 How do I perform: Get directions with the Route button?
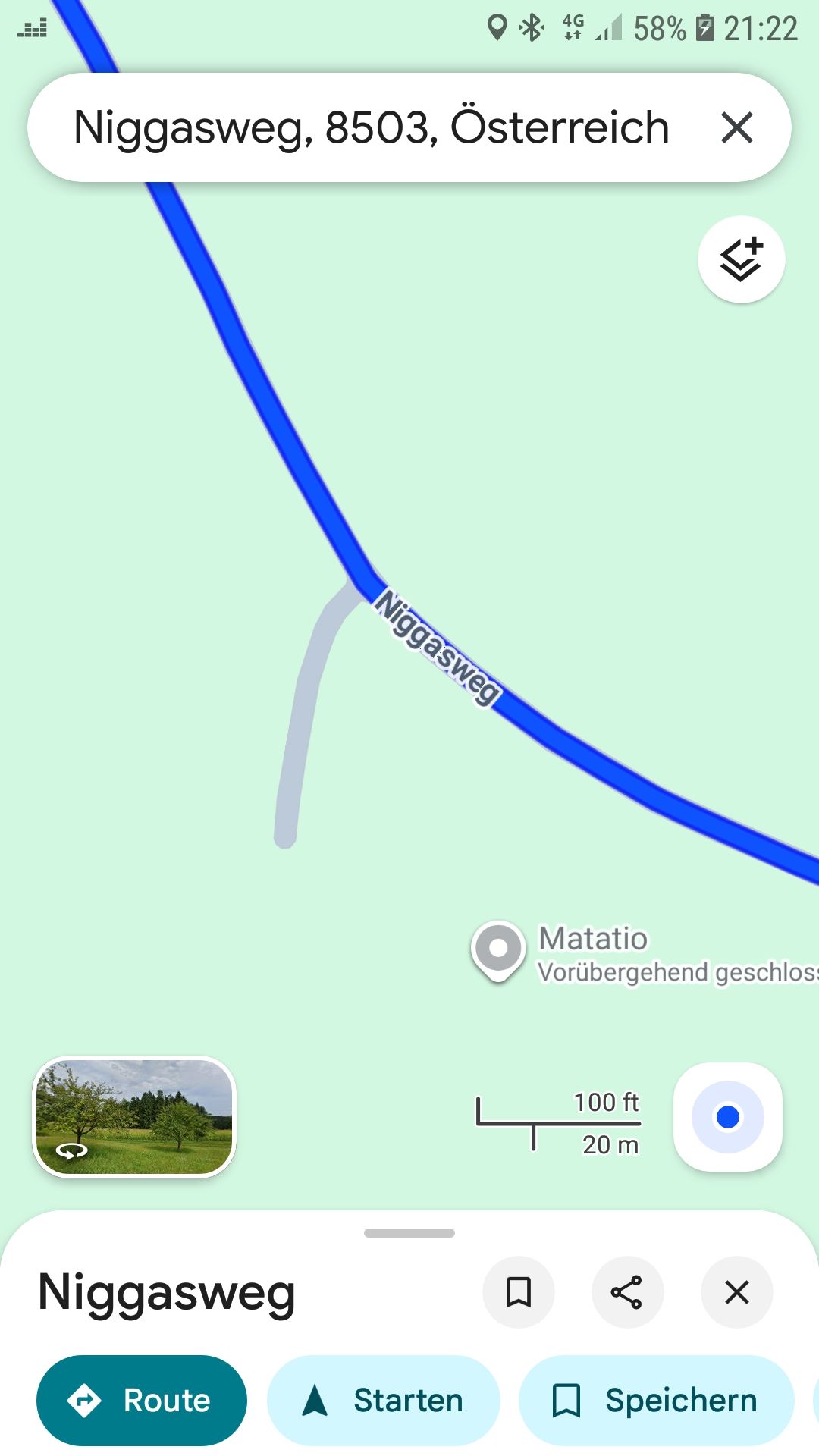142,1401
